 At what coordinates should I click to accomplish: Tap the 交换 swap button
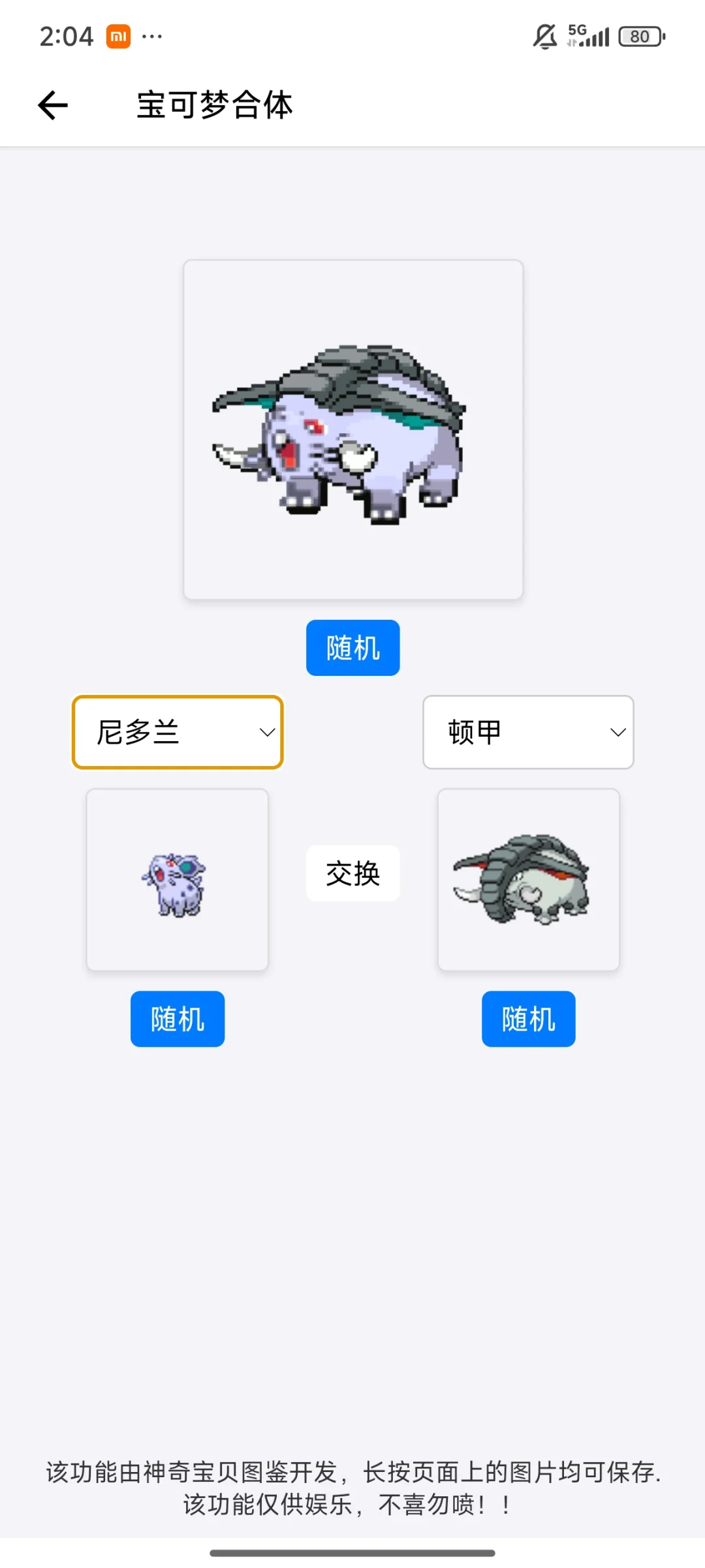click(x=352, y=873)
